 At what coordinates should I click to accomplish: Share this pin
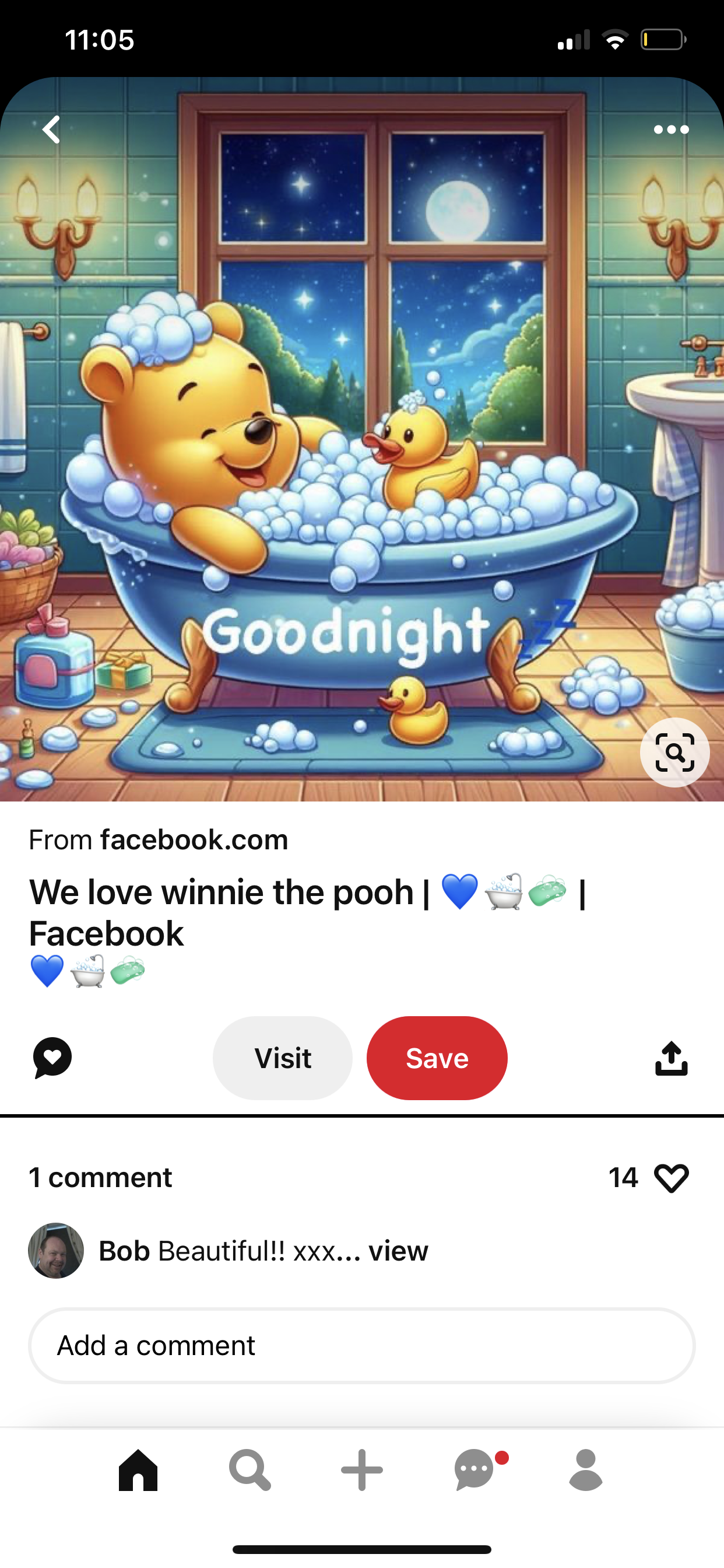(671, 1058)
